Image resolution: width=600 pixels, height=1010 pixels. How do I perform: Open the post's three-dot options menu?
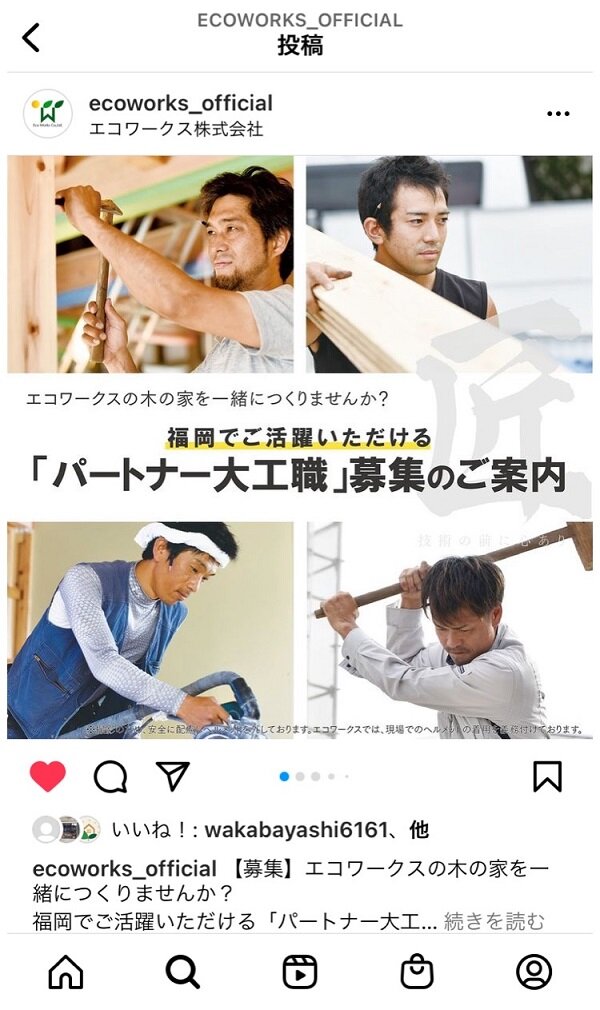[x=558, y=114]
